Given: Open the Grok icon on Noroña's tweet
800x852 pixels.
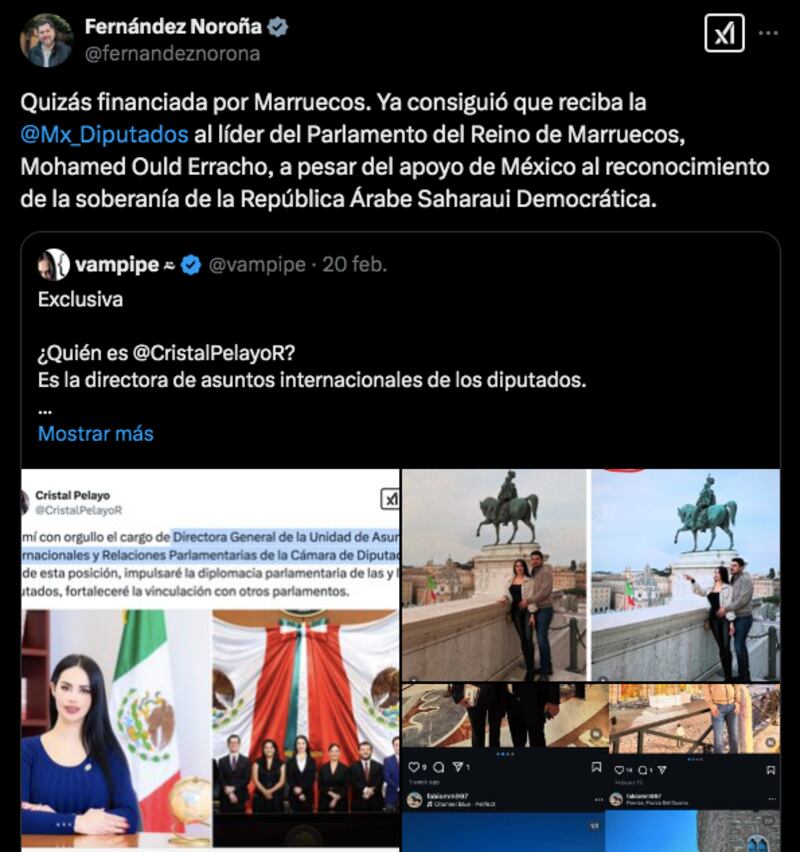Looking at the screenshot, I should point(724,33).
